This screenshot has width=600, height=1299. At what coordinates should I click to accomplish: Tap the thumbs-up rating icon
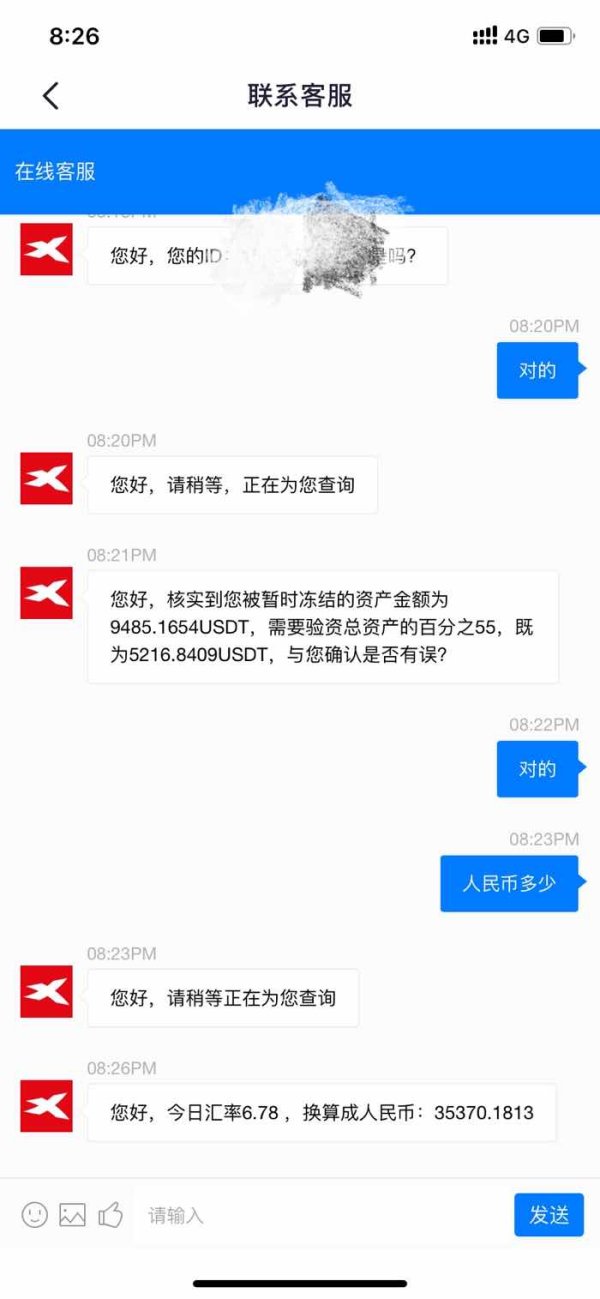click(110, 1215)
